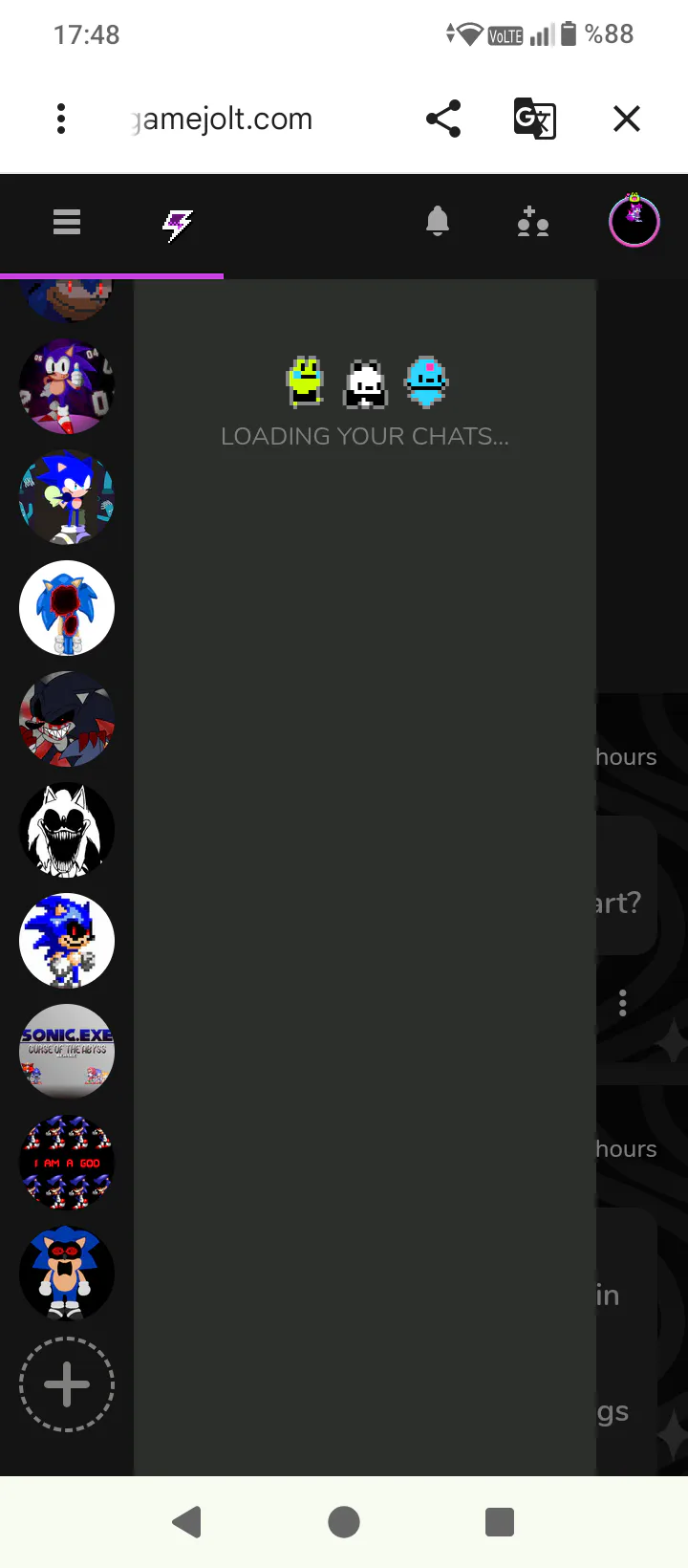
Task: Open the friend requests icon
Action: coord(532,223)
